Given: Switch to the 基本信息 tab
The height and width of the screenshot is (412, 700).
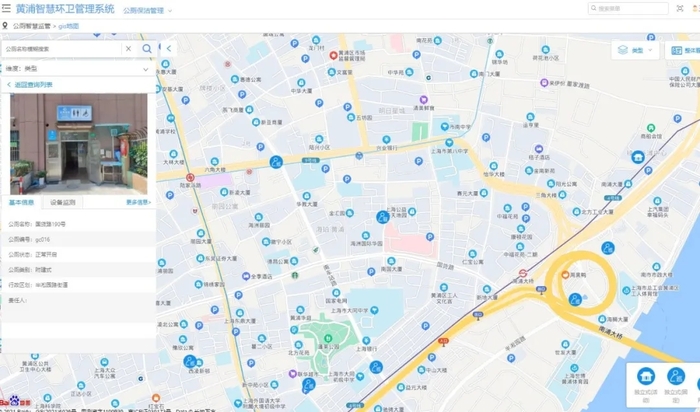Looking at the screenshot, I should pyautogui.click(x=21, y=202).
